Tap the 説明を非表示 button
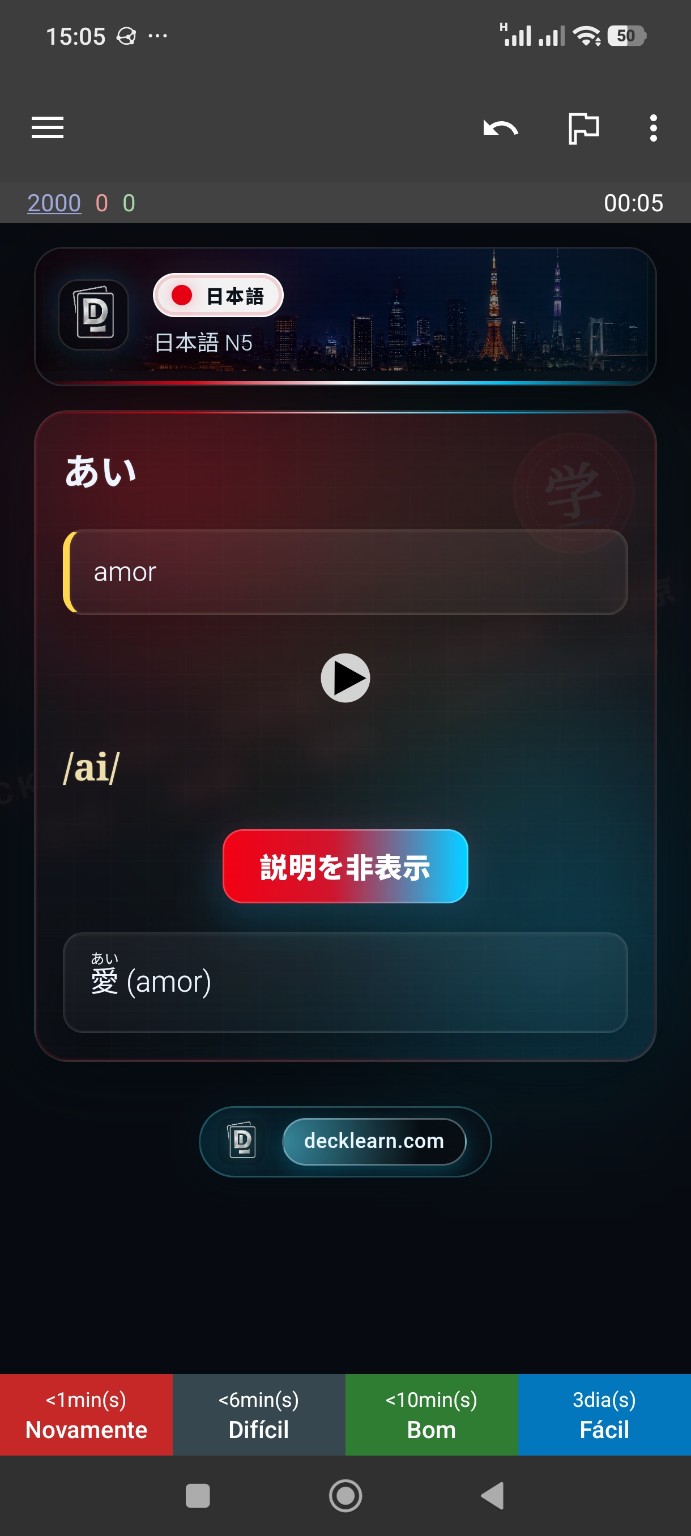Image resolution: width=691 pixels, height=1536 pixels. point(345,866)
